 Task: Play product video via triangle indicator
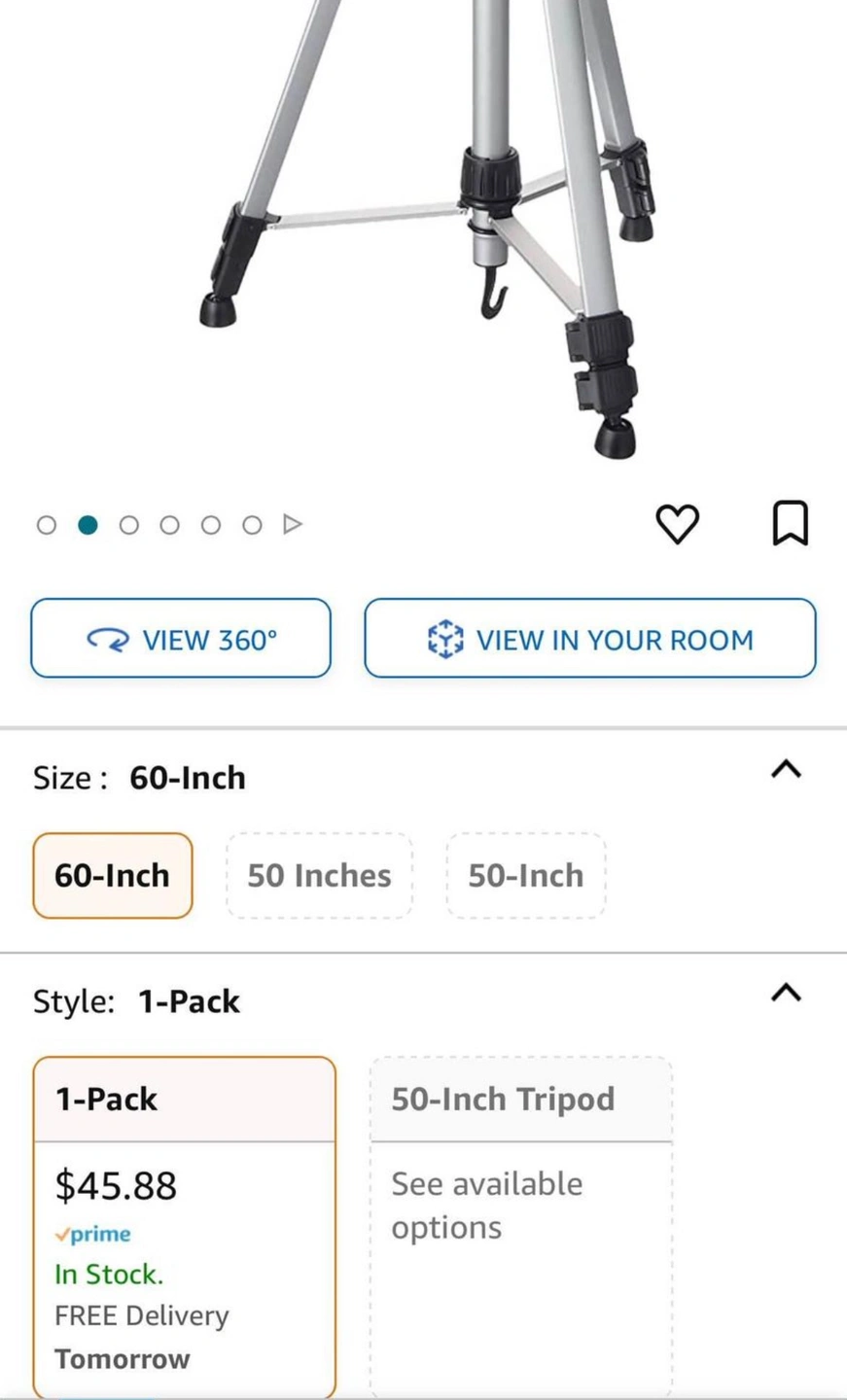coord(293,525)
